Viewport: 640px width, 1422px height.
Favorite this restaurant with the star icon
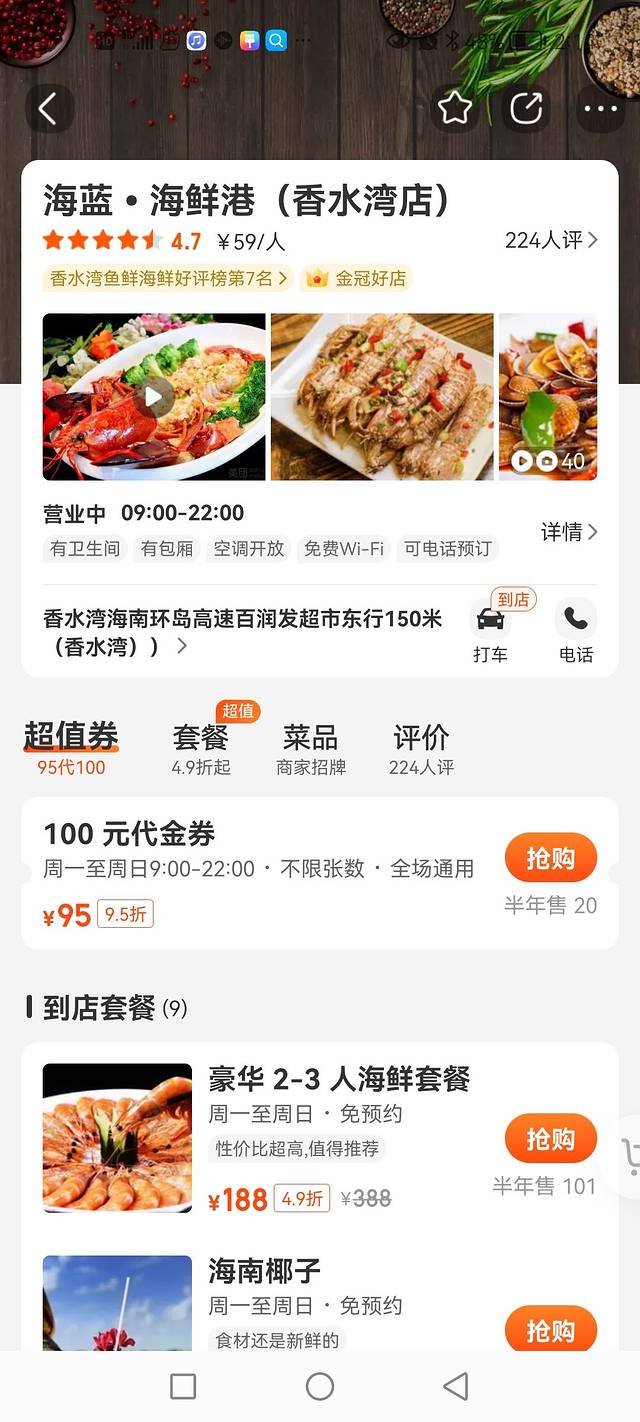pos(454,108)
